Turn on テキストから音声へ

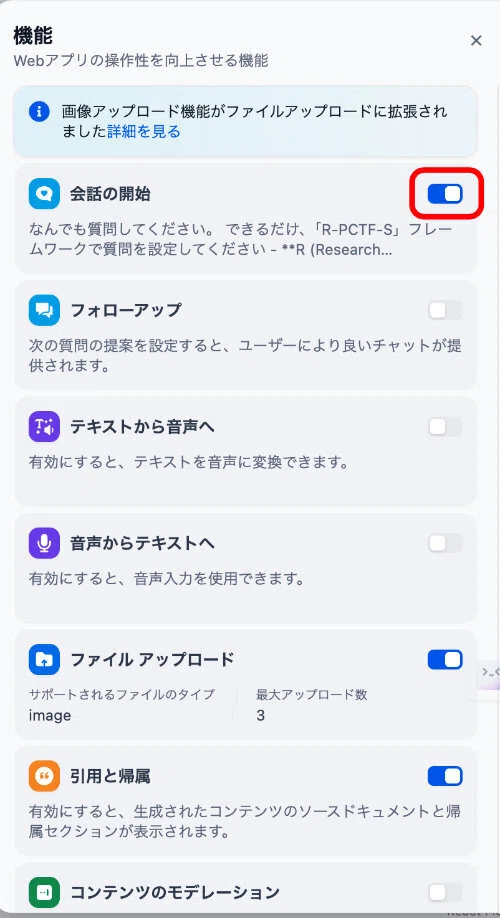click(445, 427)
